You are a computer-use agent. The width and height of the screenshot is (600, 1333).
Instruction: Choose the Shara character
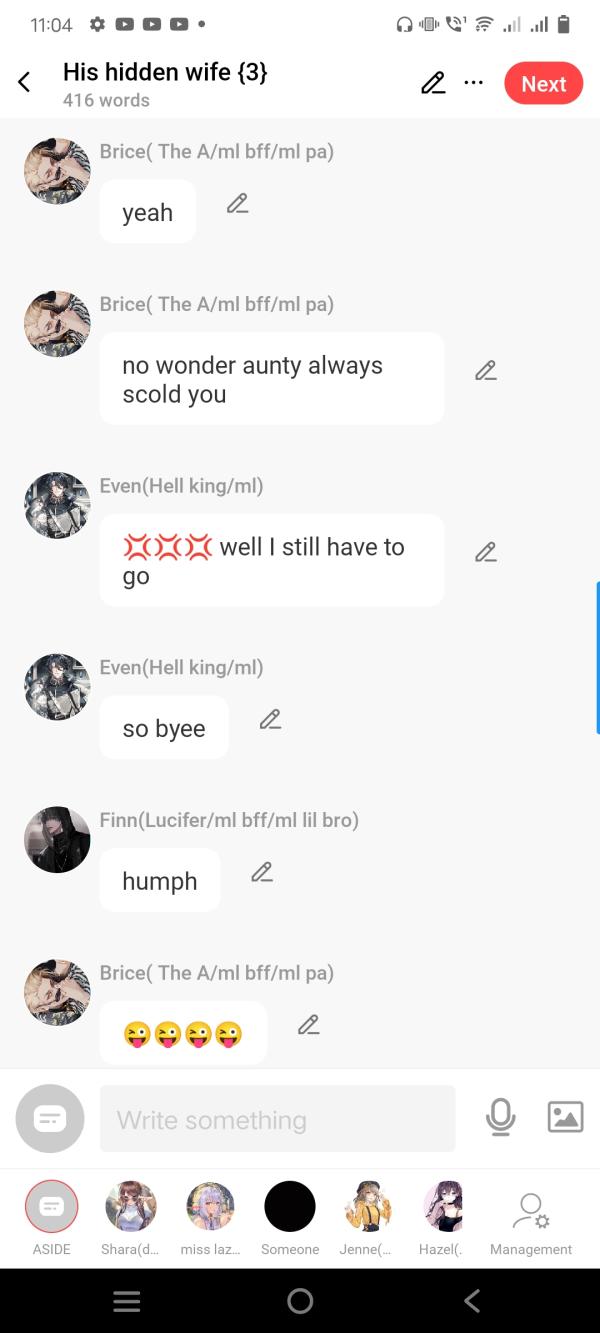coord(130,1206)
